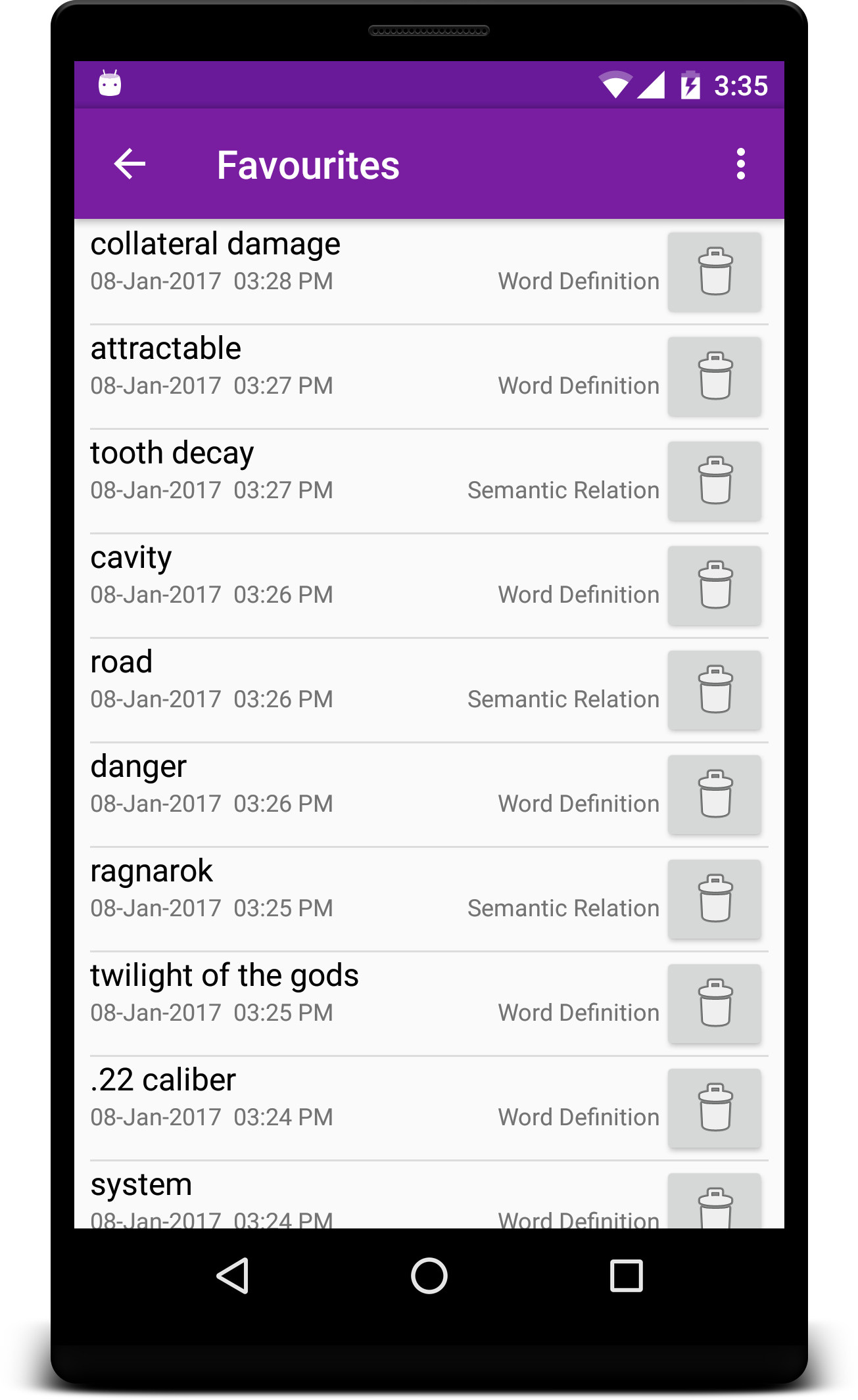
Task: Trash the 'ragnarok' favourite
Action: (715, 898)
